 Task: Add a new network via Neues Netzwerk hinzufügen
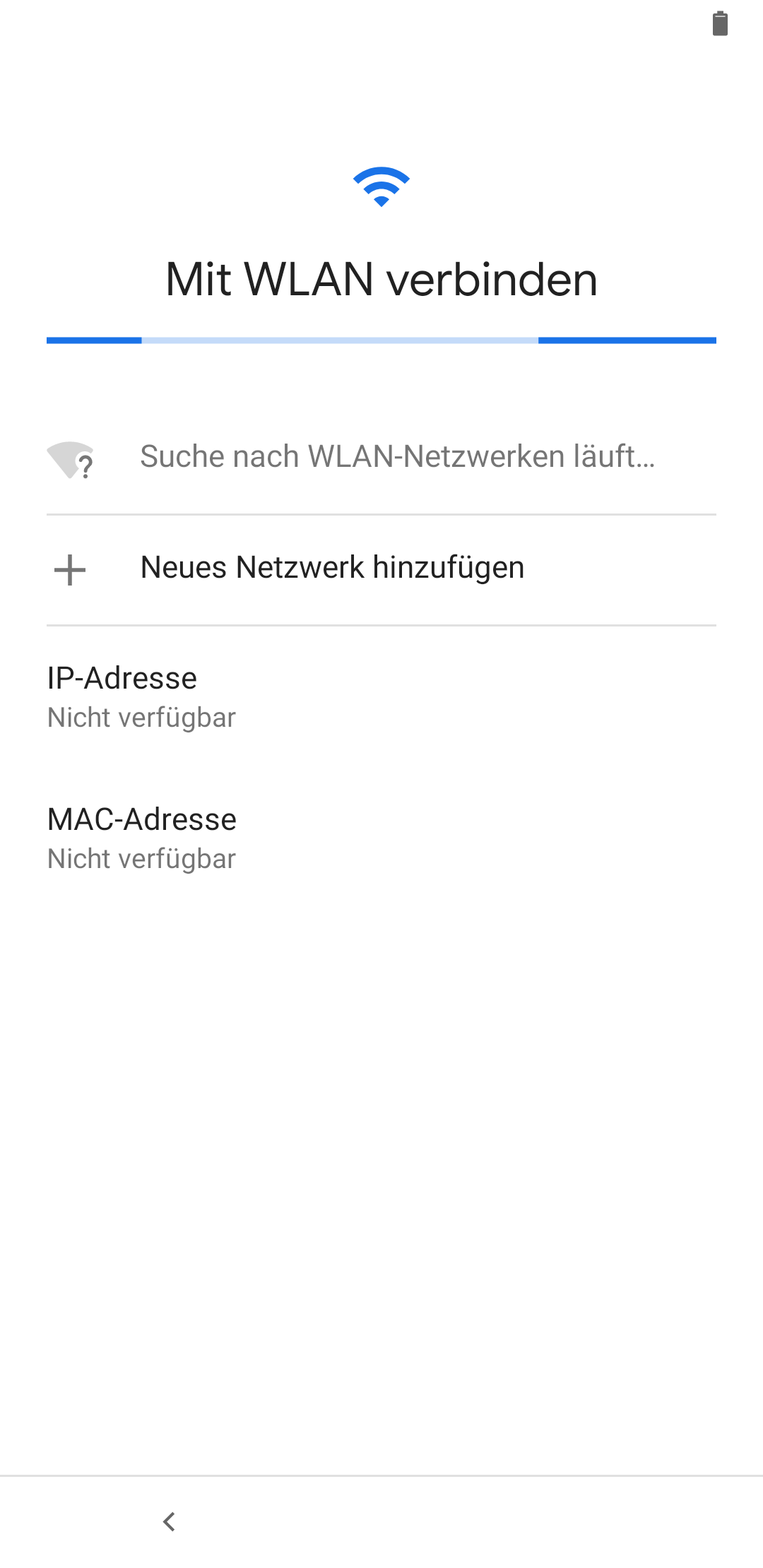click(332, 569)
